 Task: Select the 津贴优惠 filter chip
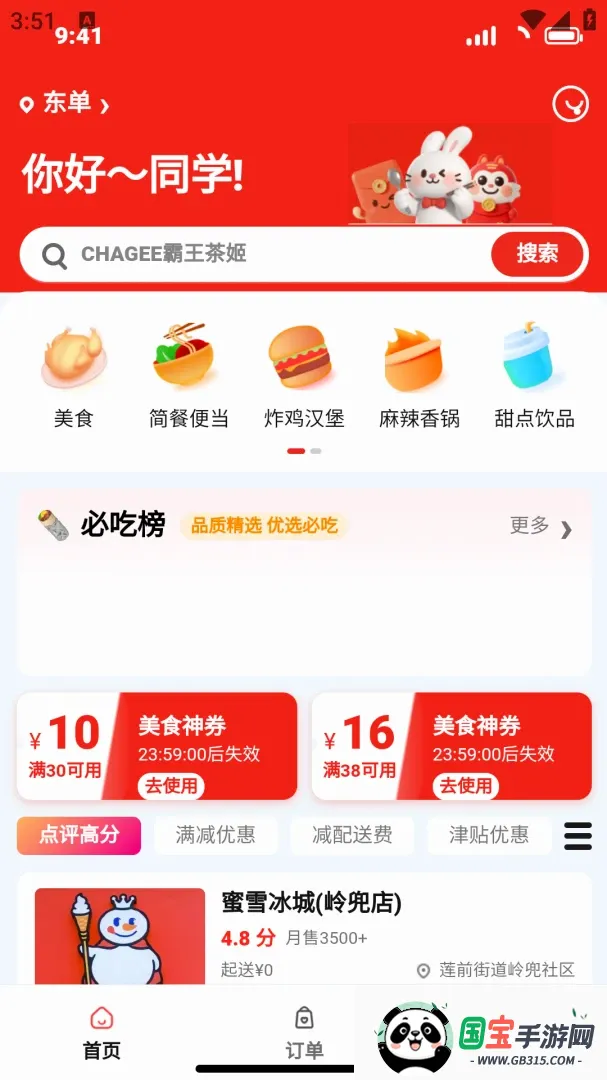tap(489, 835)
